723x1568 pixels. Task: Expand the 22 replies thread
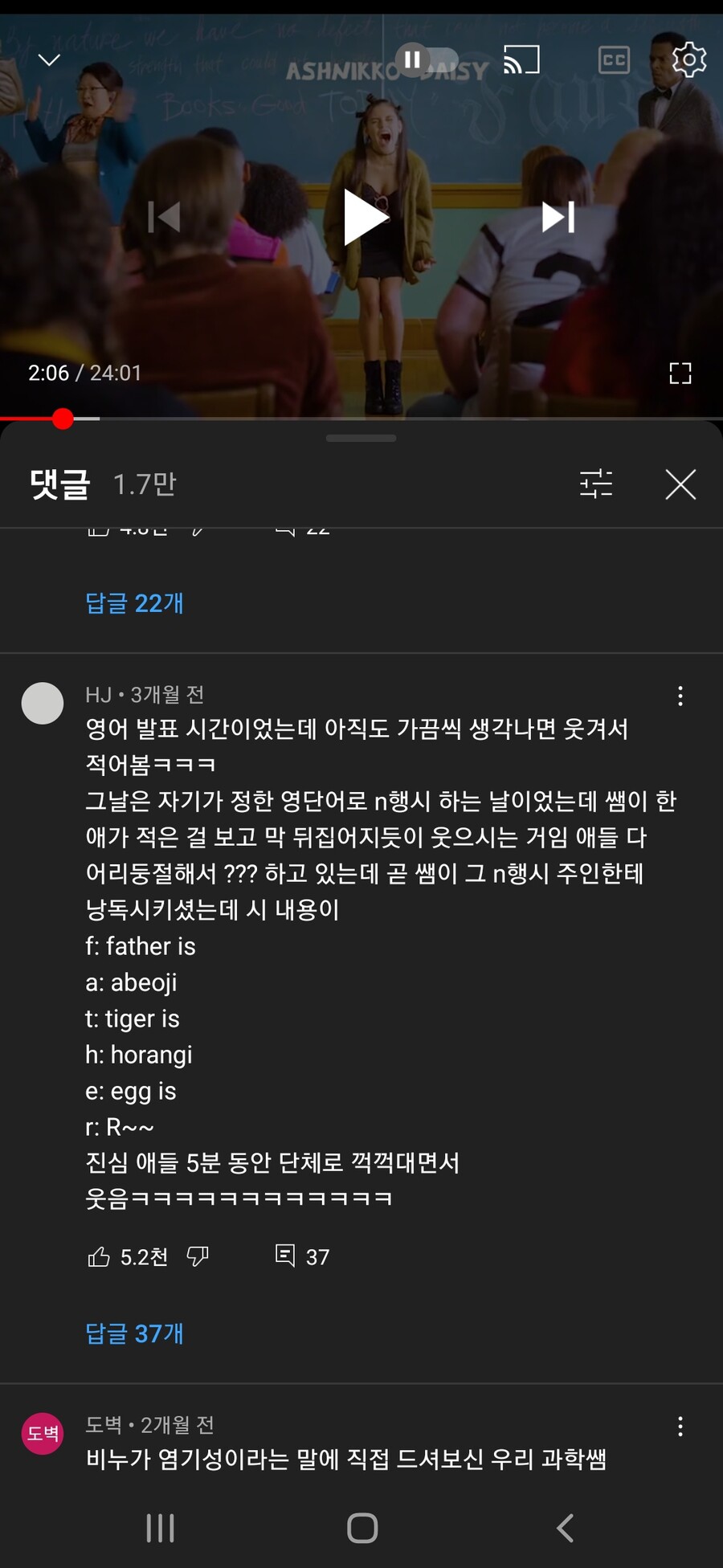[134, 603]
